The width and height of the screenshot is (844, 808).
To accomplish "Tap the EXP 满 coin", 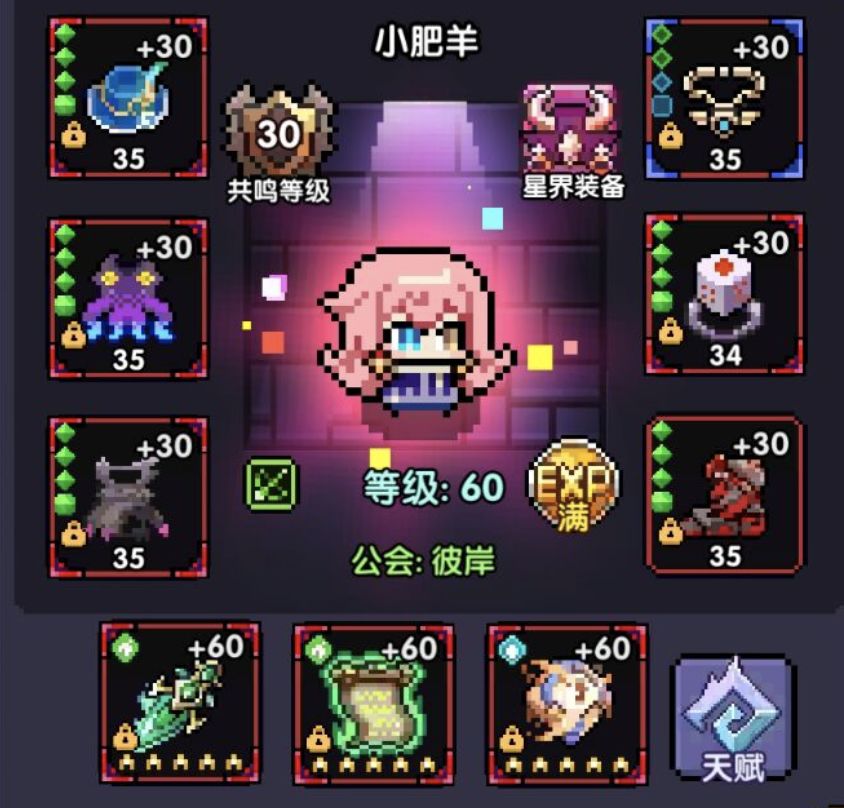I will 574,484.
